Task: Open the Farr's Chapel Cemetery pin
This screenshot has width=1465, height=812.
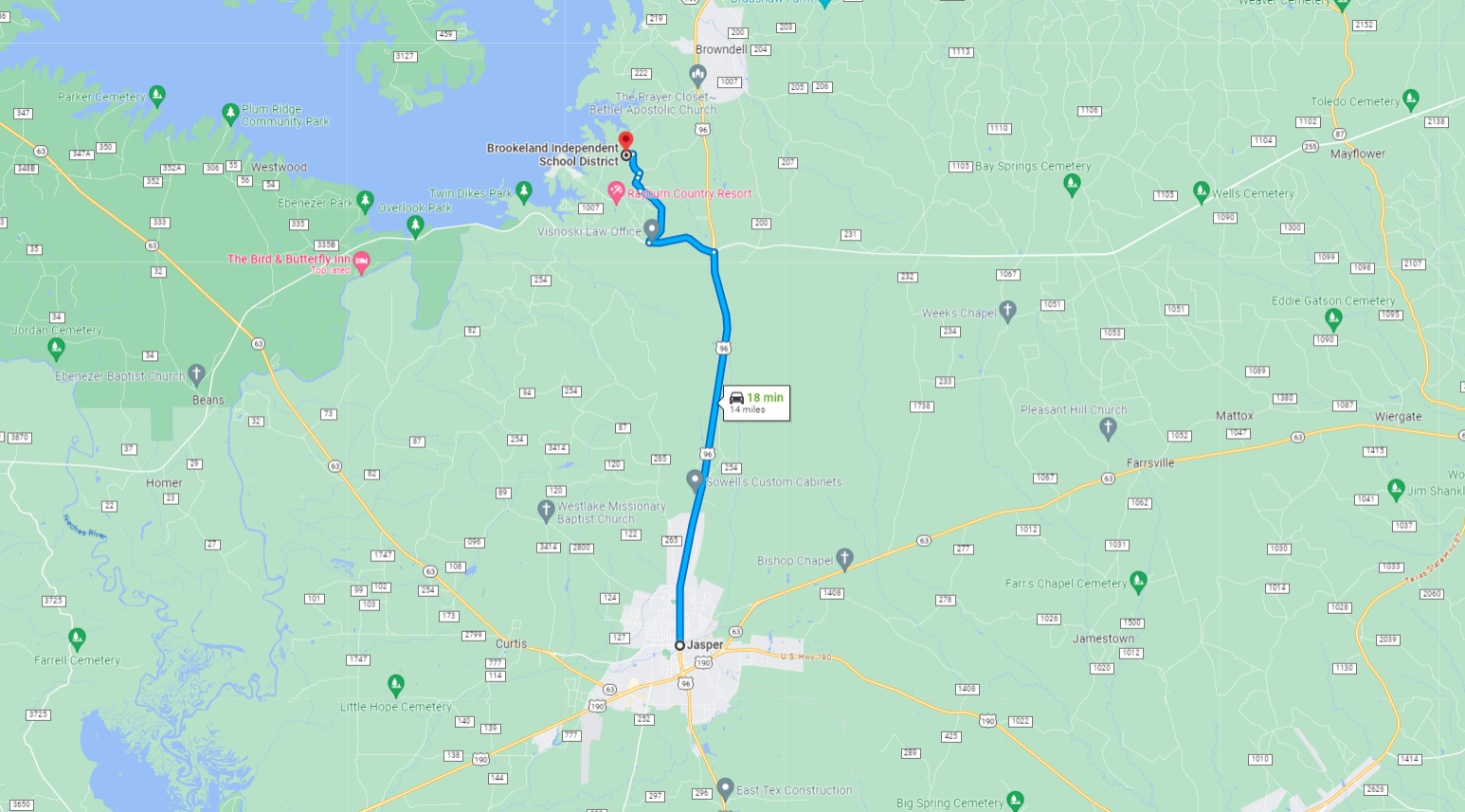Action: click(1139, 582)
